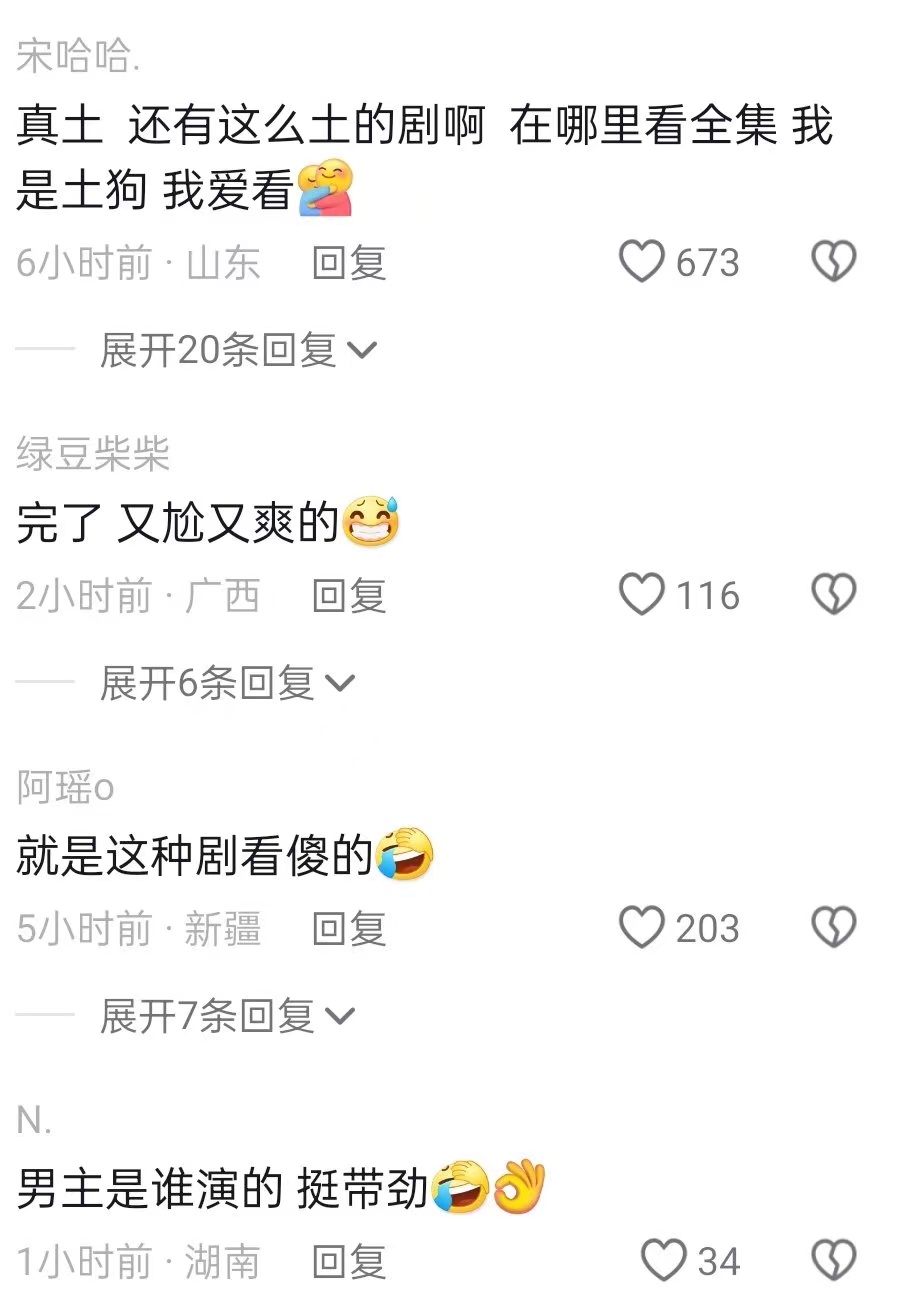914x1315 pixels.
Task: Open 宋哈哈.'s profile name
Action: click(x=78, y=58)
